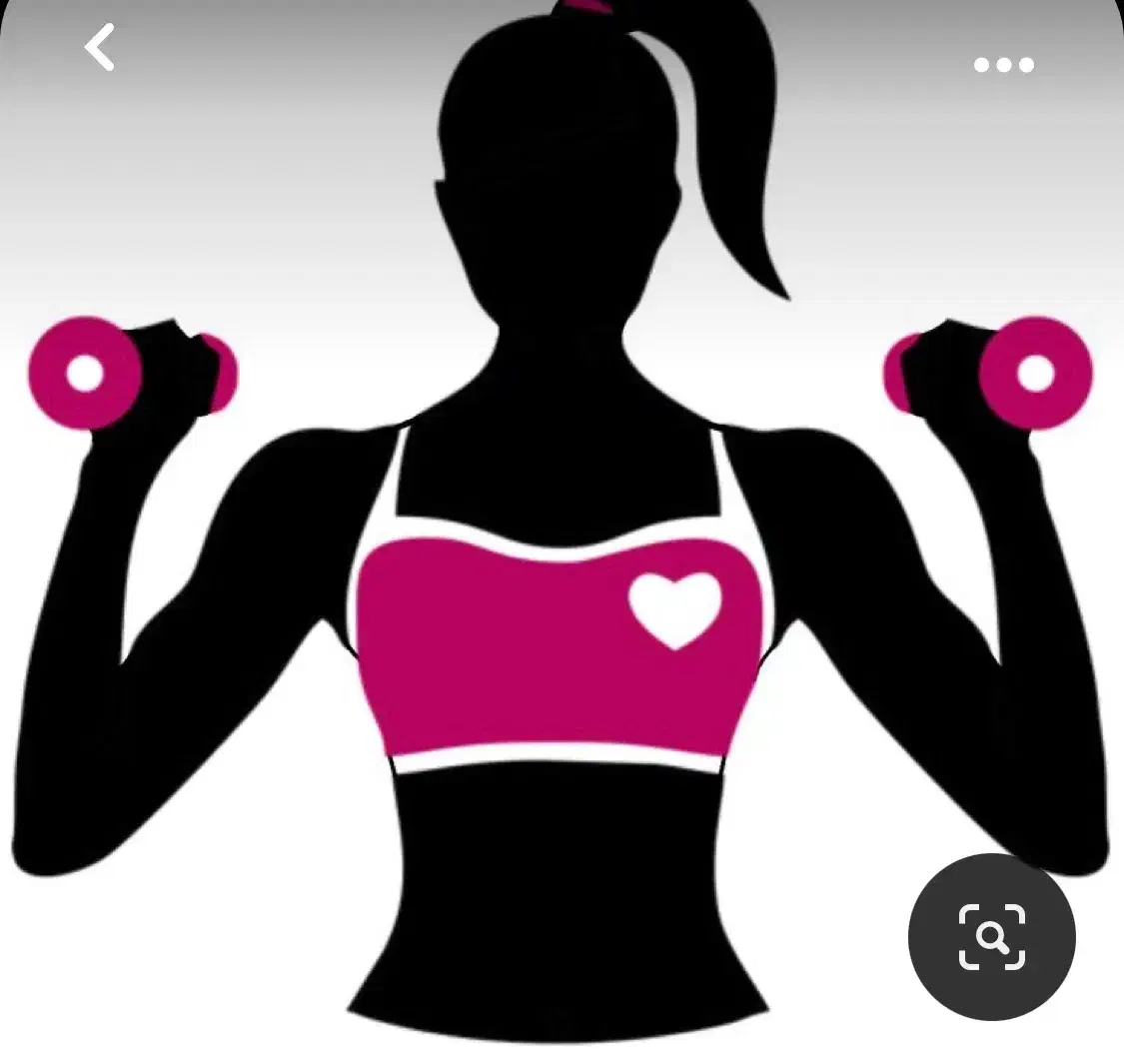Start visual search with the lens button
Screen dimensions: 1124x1064
click(x=991, y=937)
